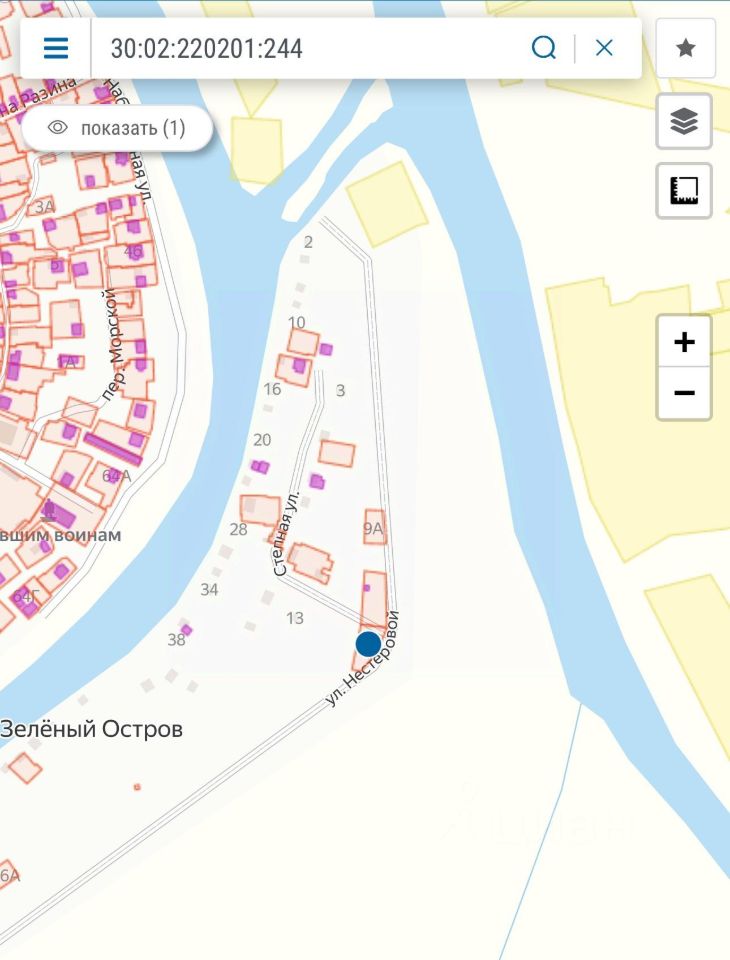Open the hamburger menu
This screenshot has height=960, width=730.
pos(56,48)
